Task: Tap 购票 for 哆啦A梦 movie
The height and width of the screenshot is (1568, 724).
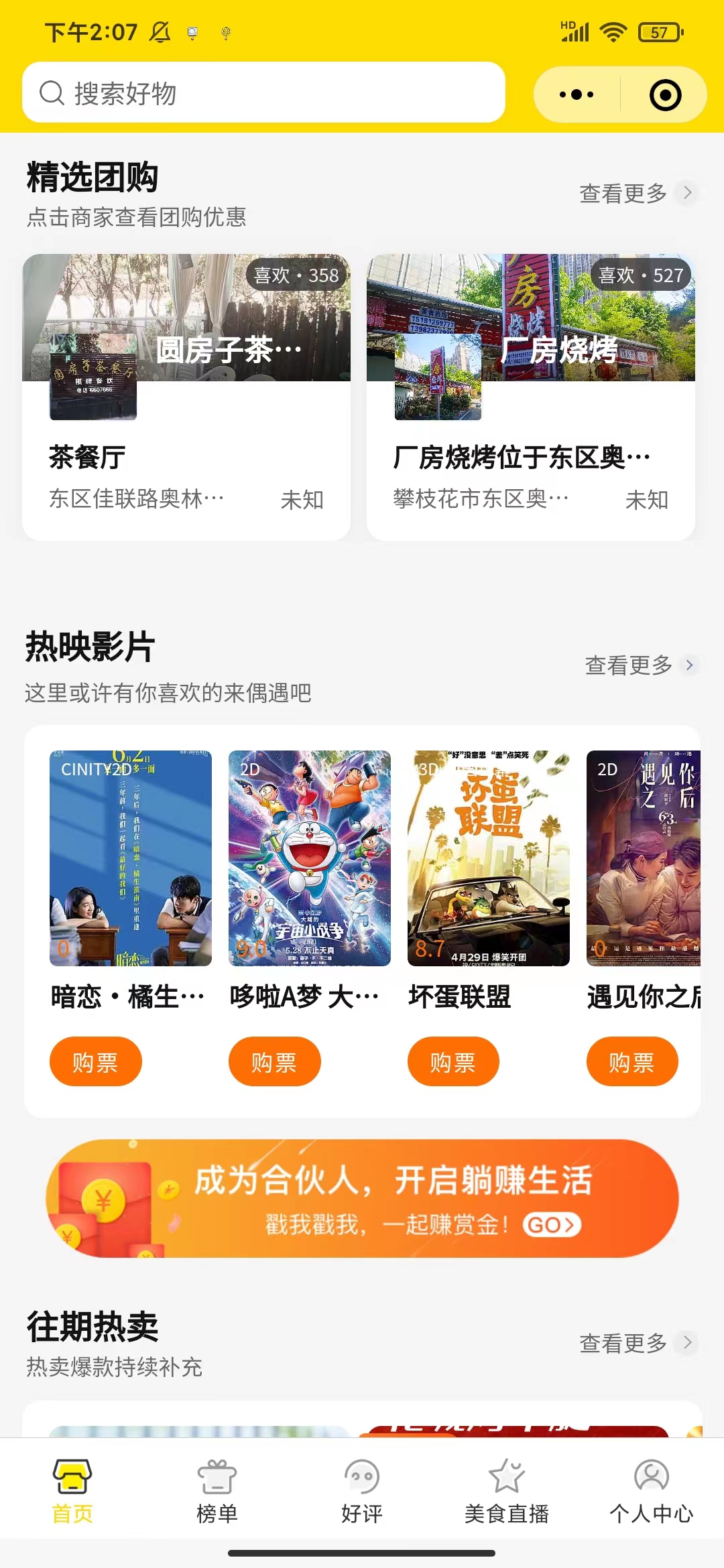Action: [274, 1061]
